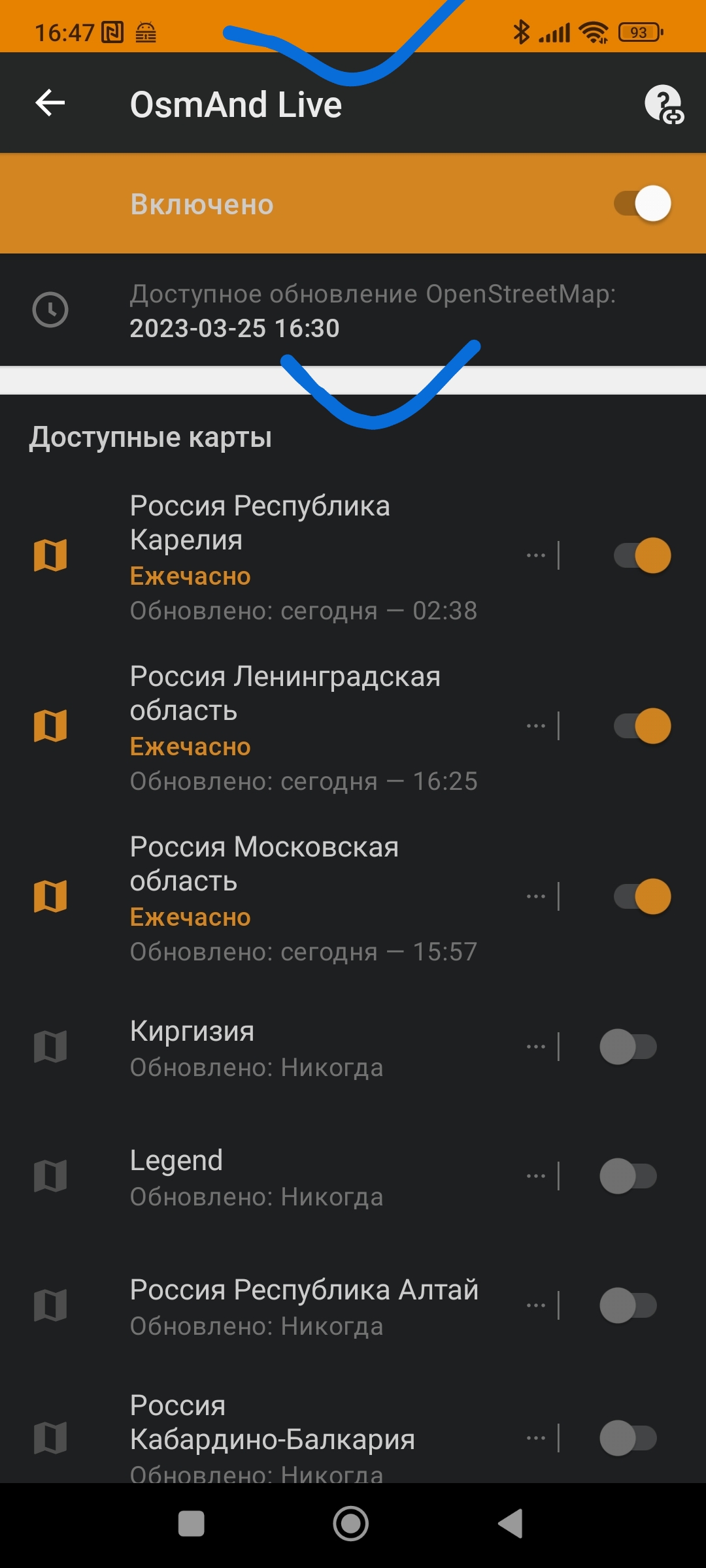The width and height of the screenshot is (706, 1568).
Task: Open options menu for Россия Ленинградская область
Action: [x=535, y=725]
